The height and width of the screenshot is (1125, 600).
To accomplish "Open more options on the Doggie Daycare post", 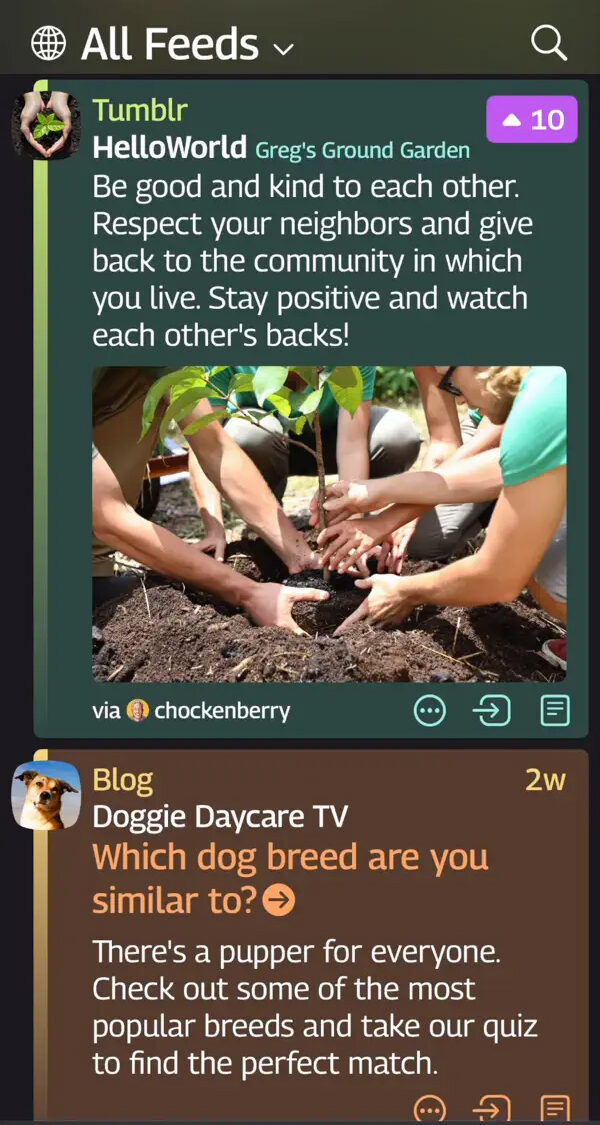I will [x=430, y=1108].
